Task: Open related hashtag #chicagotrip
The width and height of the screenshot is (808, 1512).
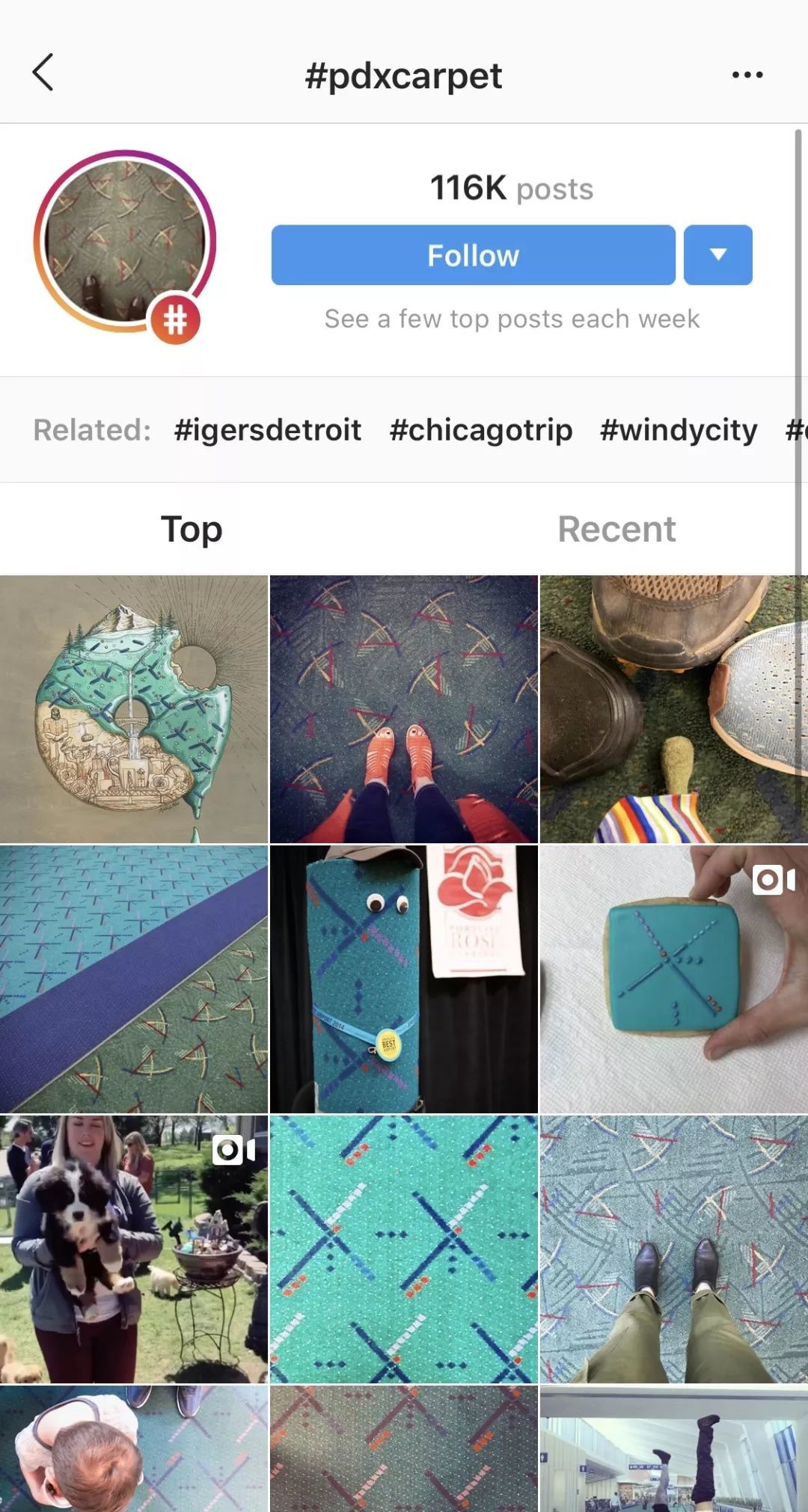Action: 481,430
